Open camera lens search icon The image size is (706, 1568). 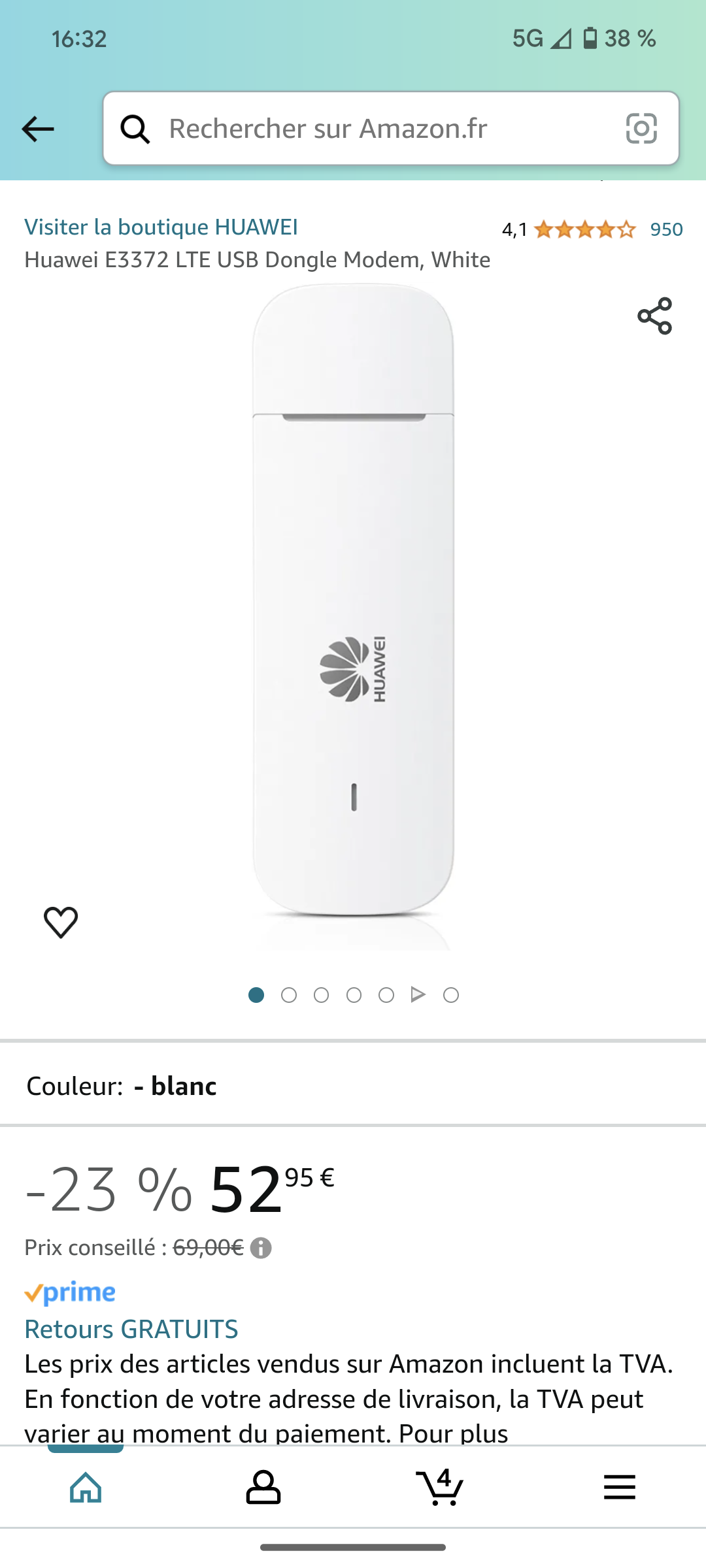[641, 128]
